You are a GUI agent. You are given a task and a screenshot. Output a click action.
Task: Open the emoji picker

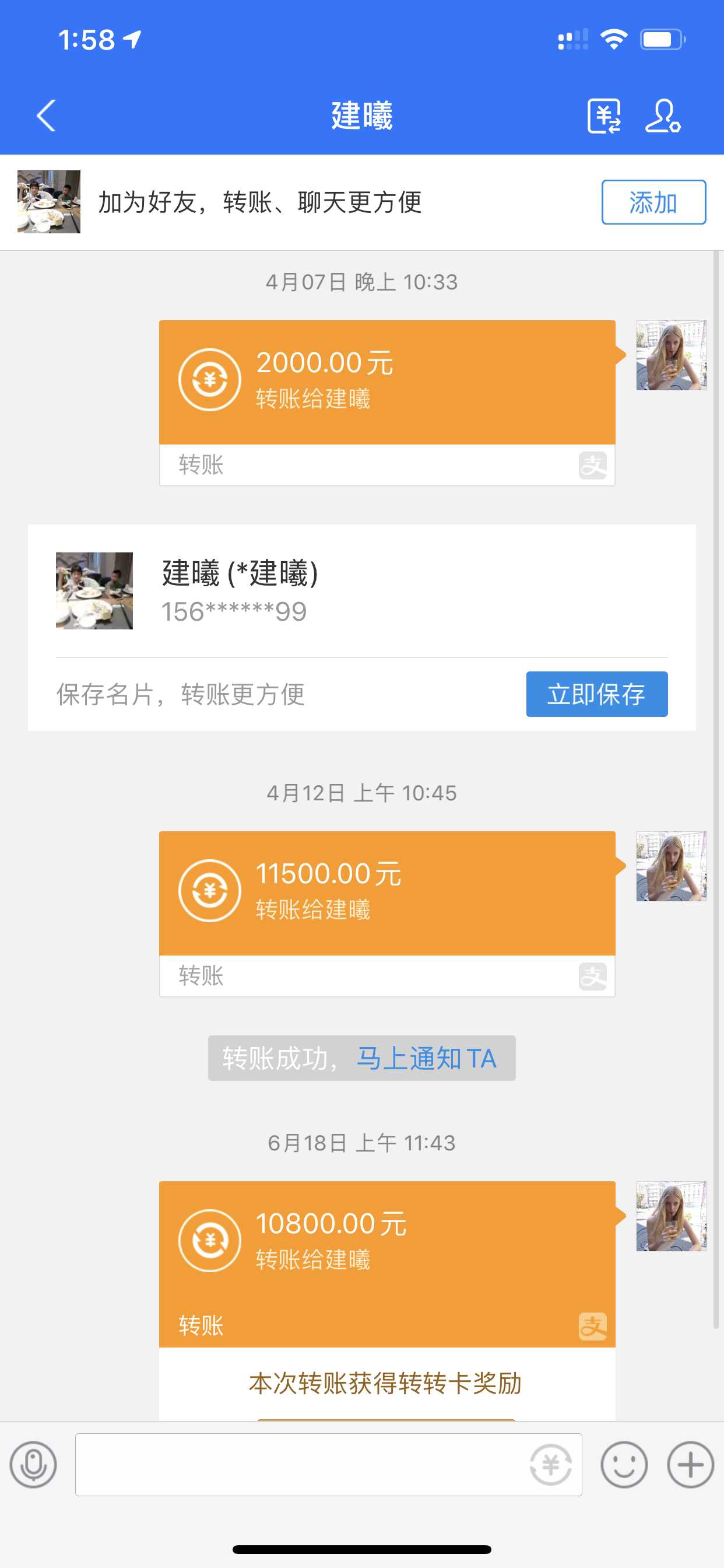pos(624,1465)
